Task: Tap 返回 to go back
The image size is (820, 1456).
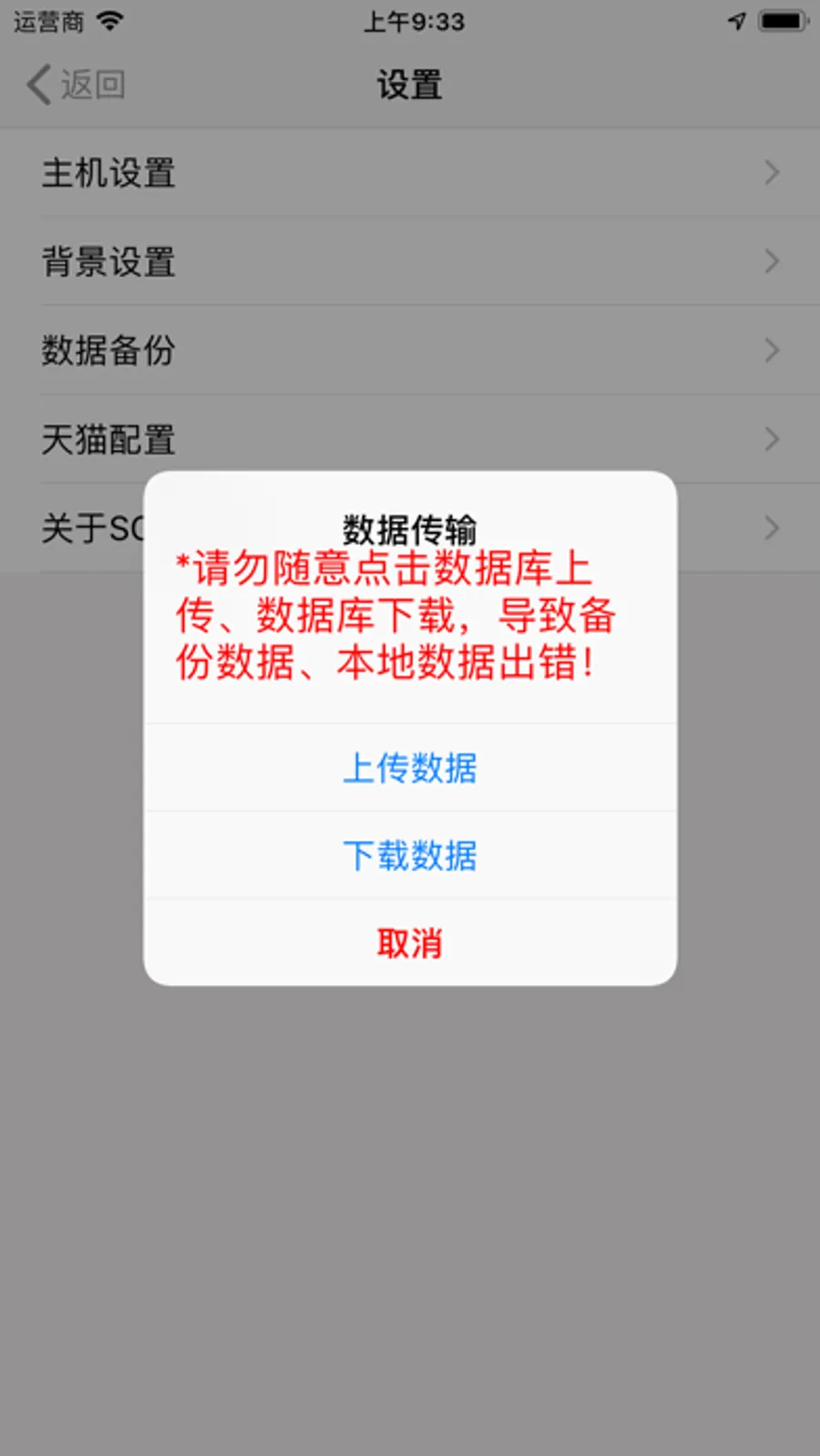Action: (91, 85)
